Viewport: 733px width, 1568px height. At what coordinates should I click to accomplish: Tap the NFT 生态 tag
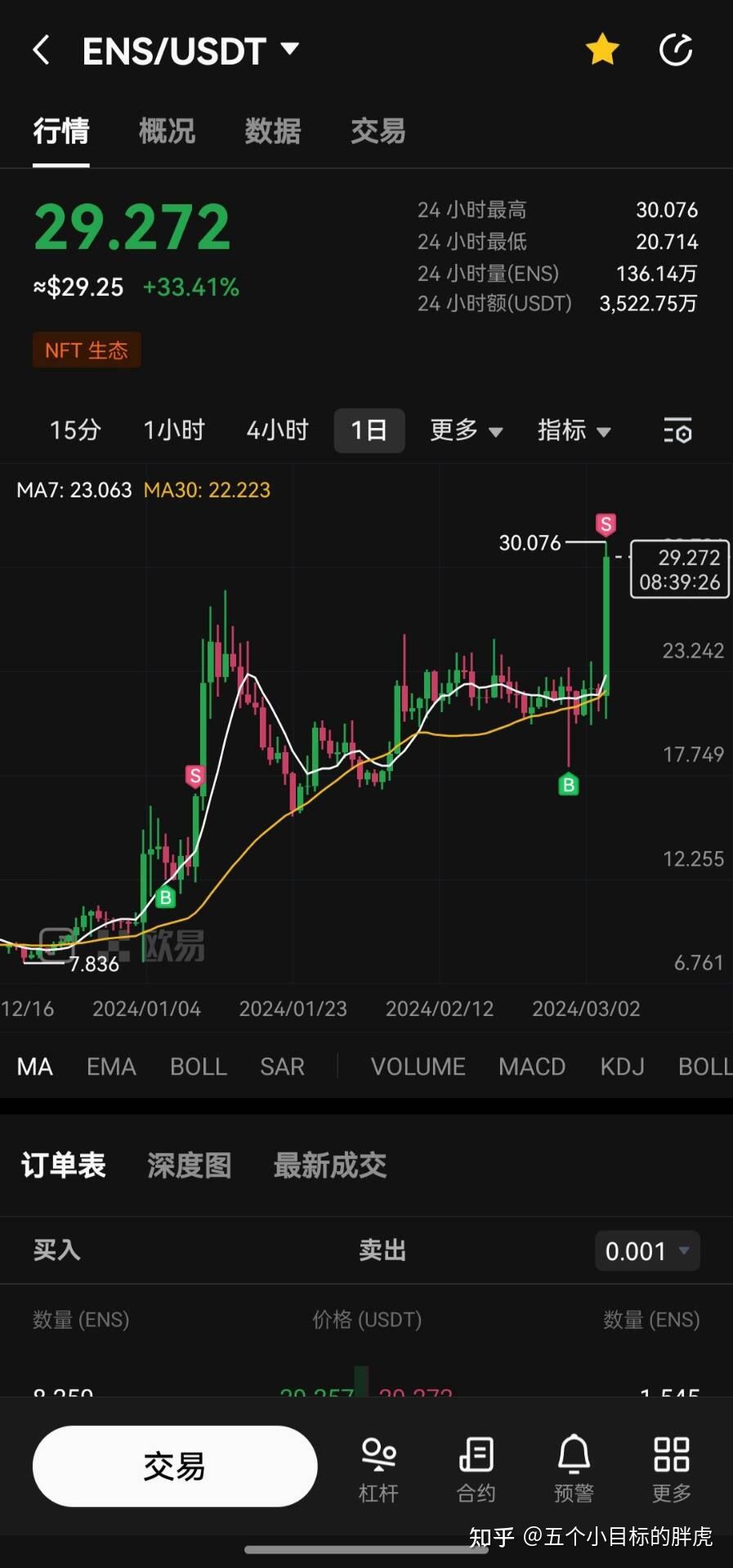87,350
